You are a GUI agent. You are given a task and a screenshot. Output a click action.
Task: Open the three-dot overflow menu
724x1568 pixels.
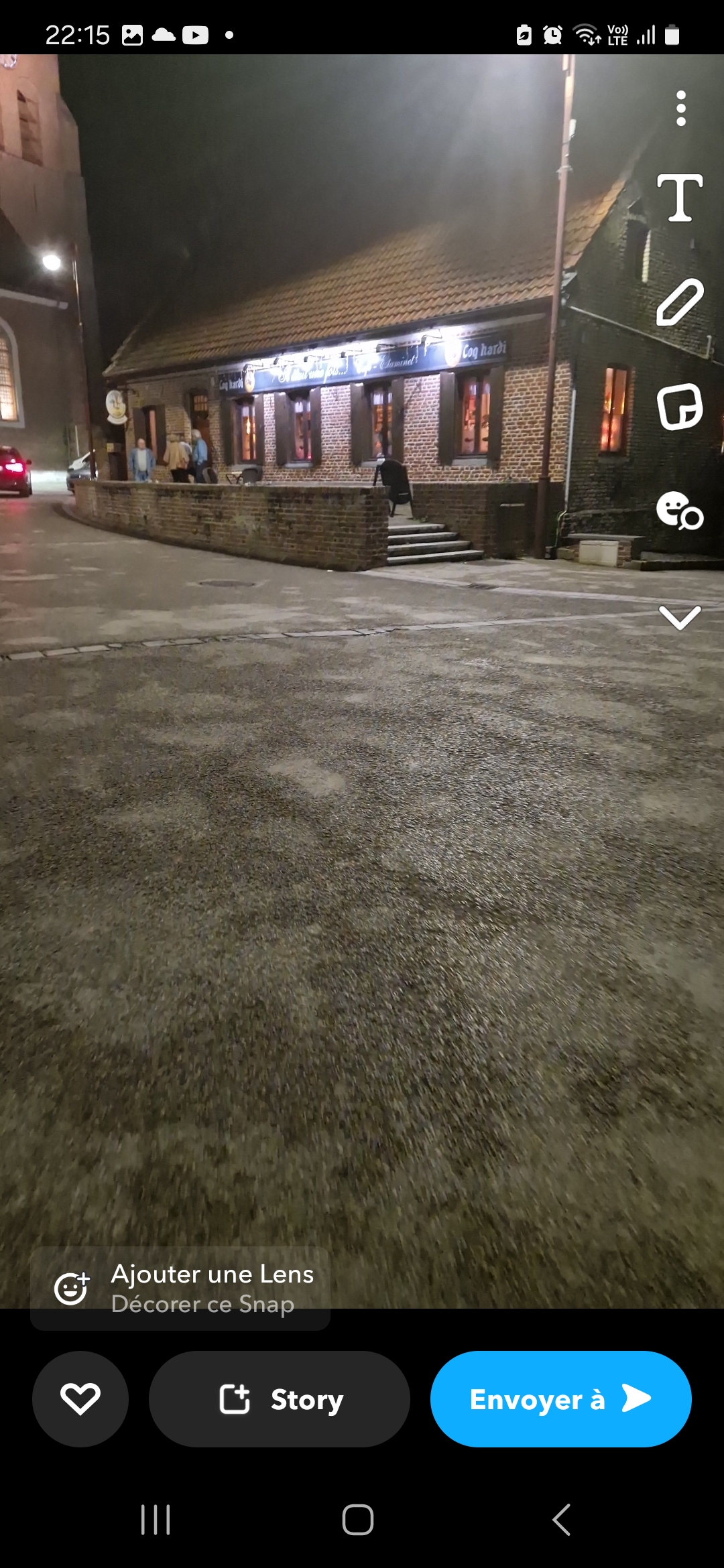click(x=680, y=109)
